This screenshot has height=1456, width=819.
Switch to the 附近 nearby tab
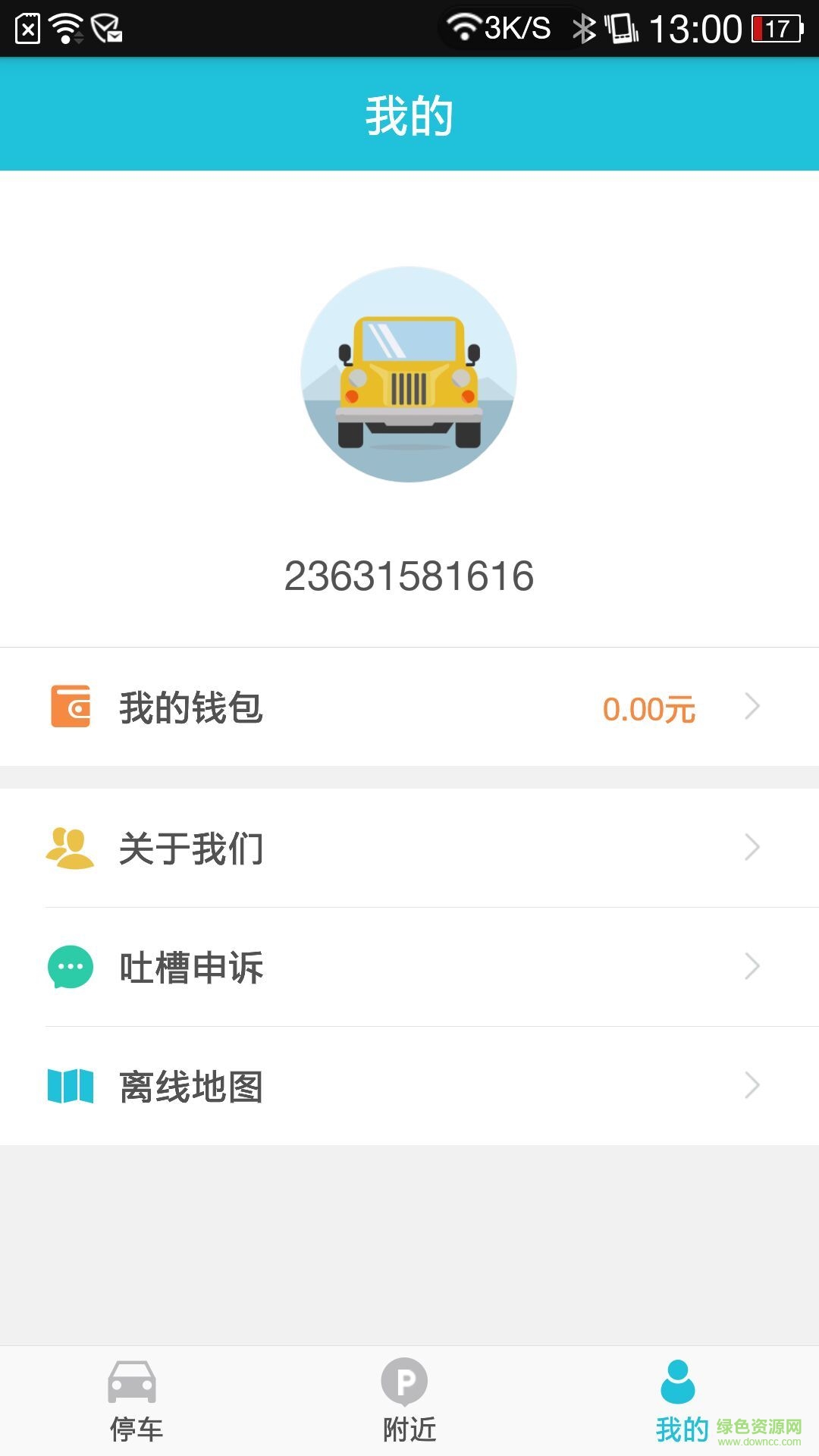(409, 1401)
